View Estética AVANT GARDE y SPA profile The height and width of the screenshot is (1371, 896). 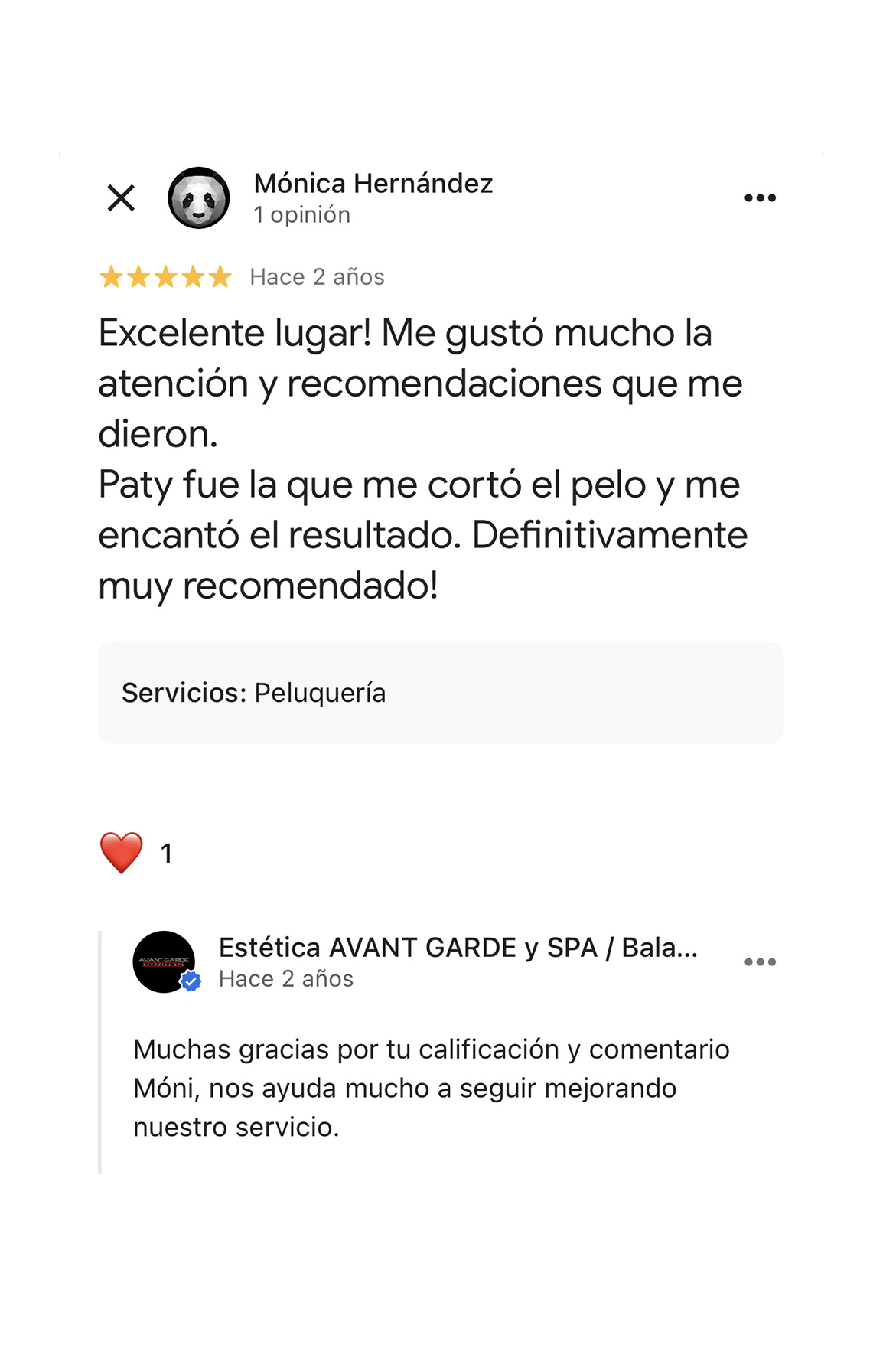point(458,948)
